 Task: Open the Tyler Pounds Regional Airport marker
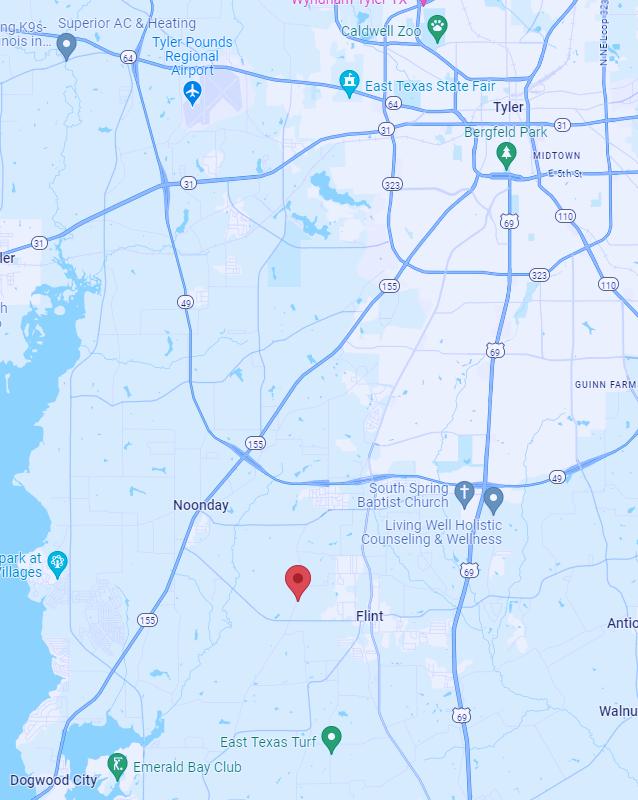[193, 93]
